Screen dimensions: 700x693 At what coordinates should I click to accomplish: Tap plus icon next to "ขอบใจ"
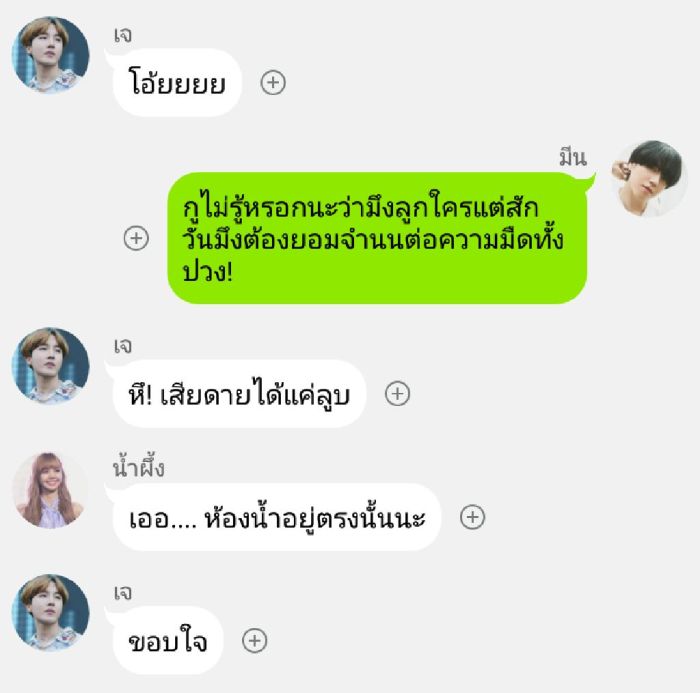tap(255, 641)
